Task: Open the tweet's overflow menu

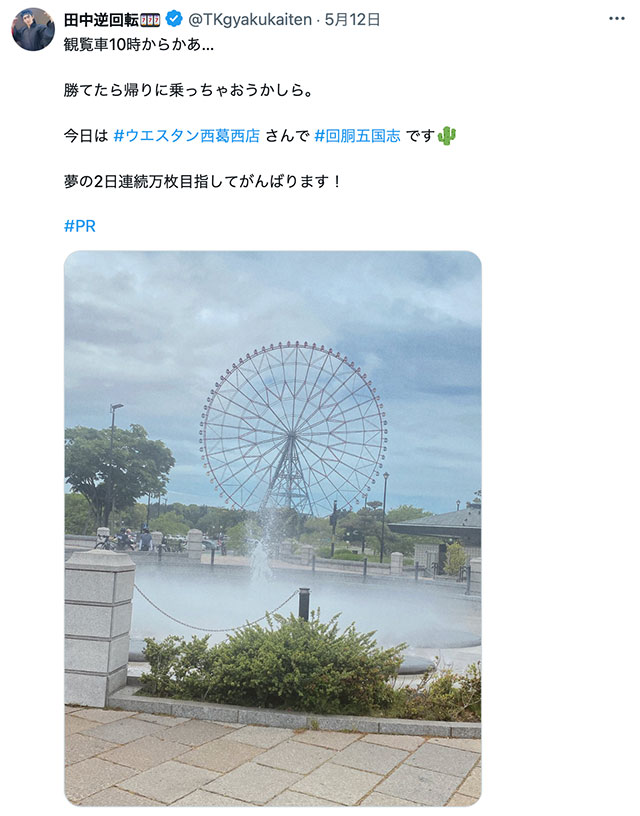Action: pyautogui.click(x=617, y=19)
